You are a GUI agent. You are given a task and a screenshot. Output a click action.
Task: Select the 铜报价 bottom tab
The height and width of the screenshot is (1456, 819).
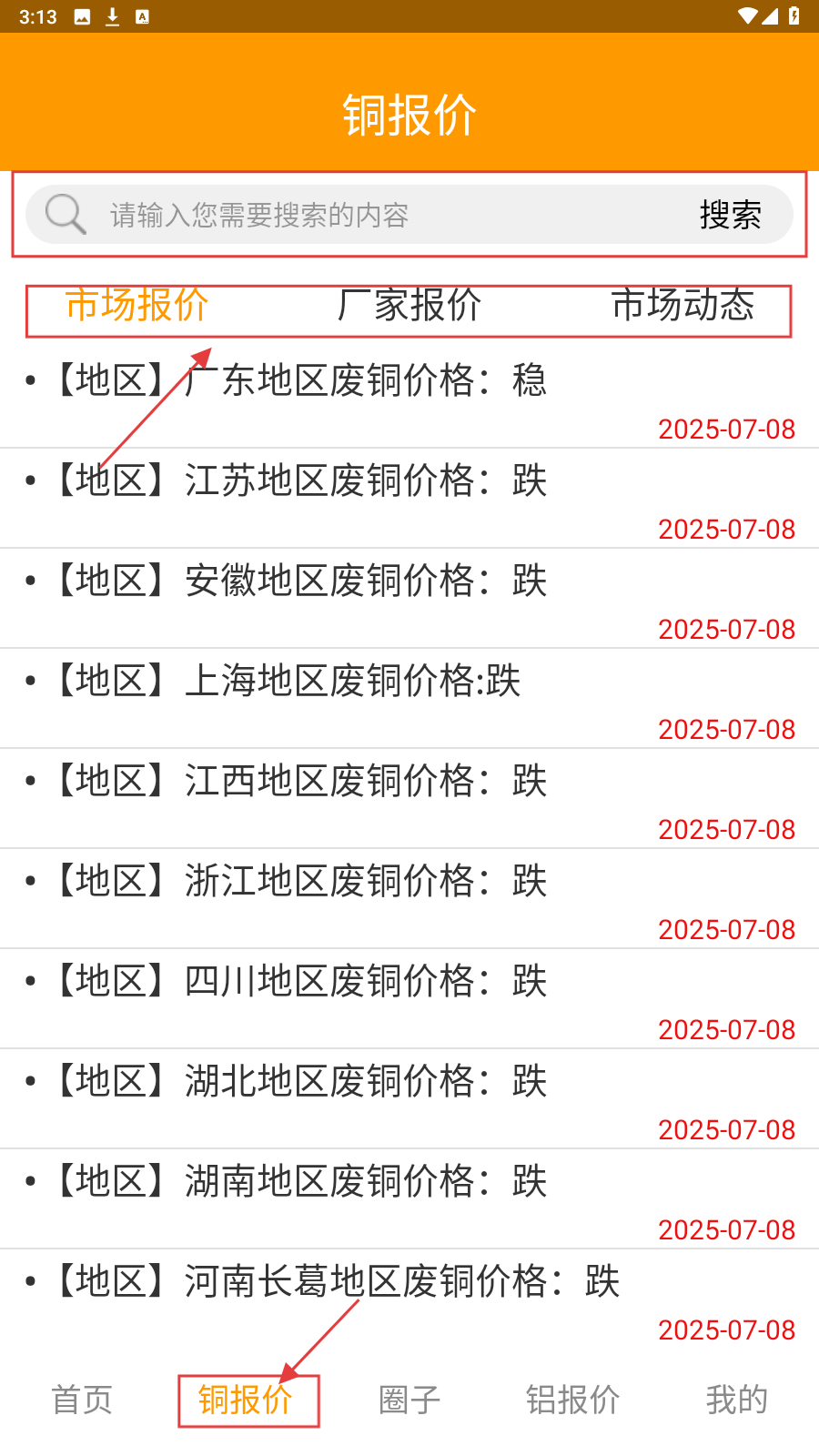pos(246,1400)
